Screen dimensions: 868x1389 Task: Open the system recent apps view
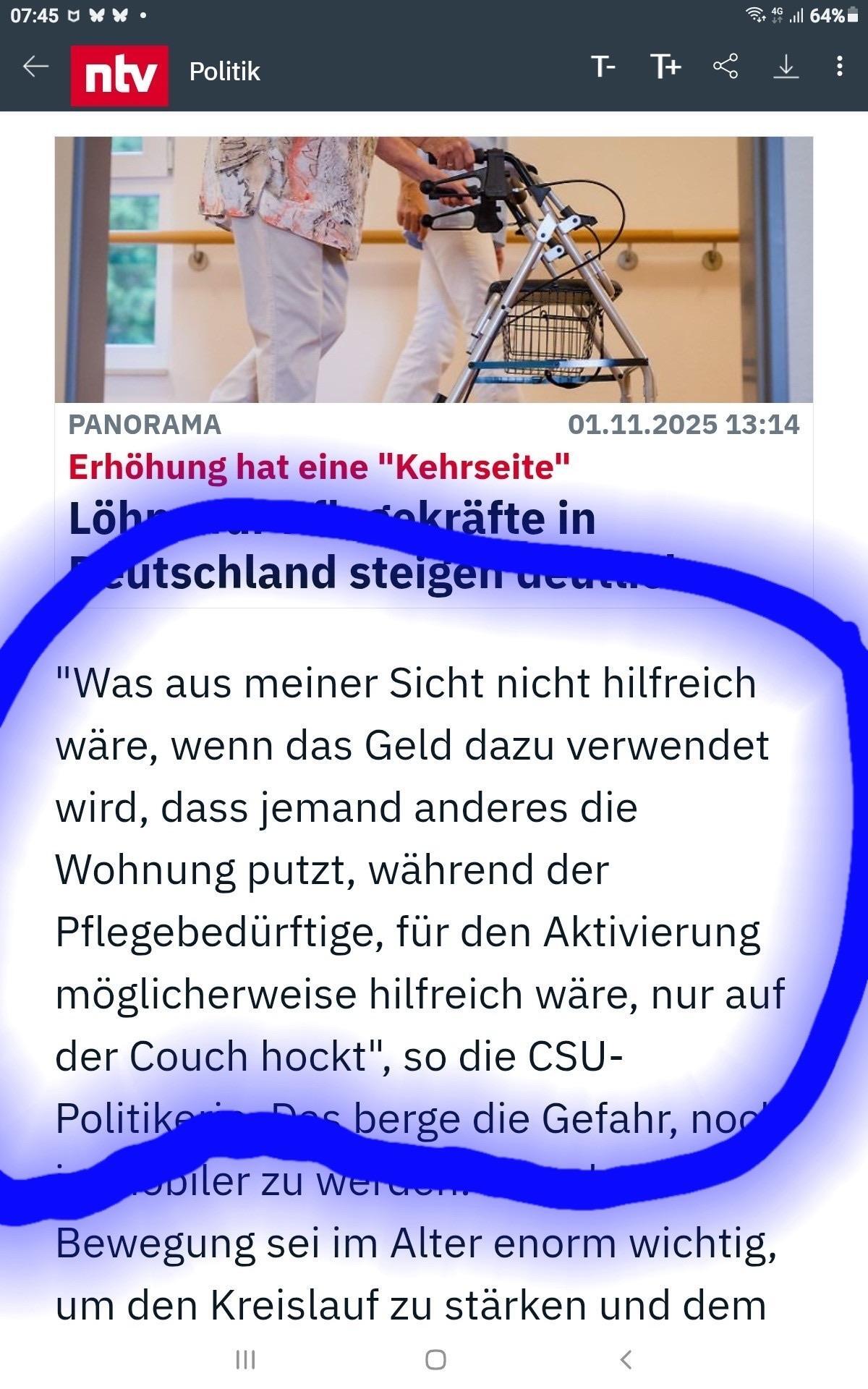click(246, 1359)
